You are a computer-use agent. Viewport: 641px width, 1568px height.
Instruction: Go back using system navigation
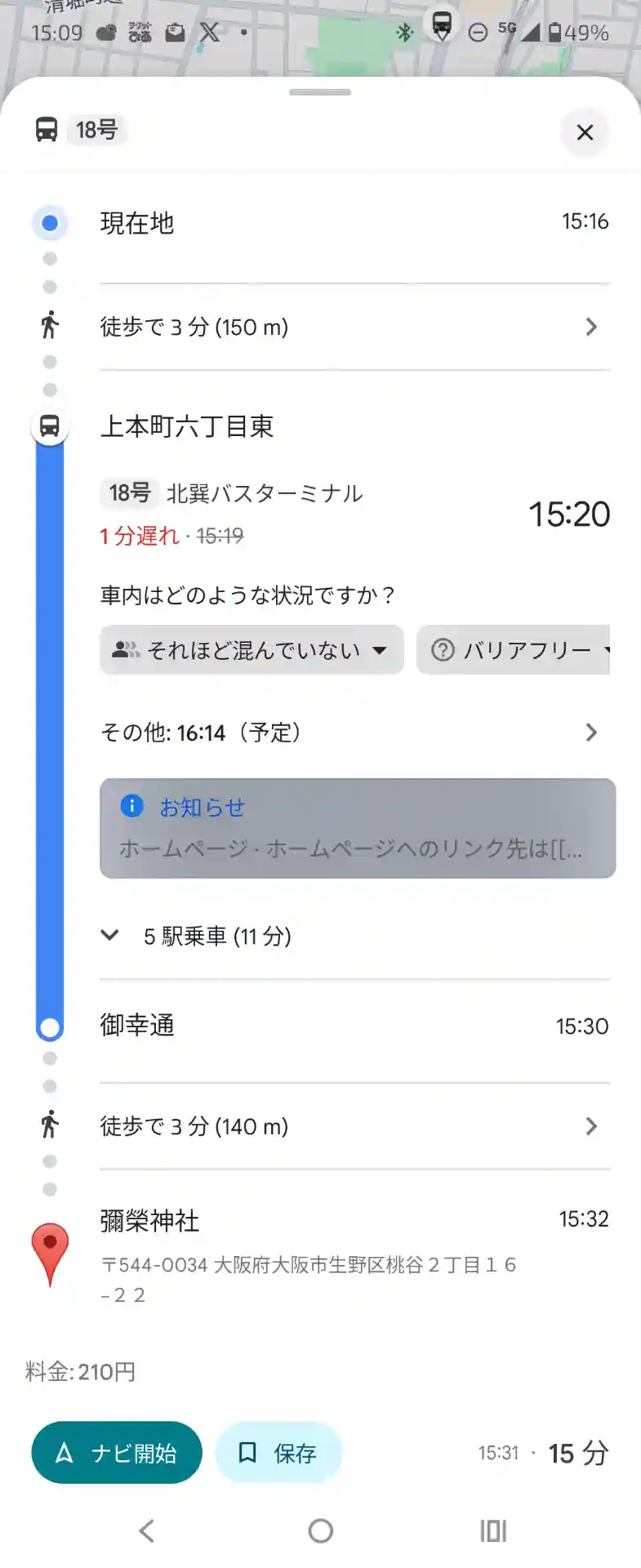point(147,1530)
